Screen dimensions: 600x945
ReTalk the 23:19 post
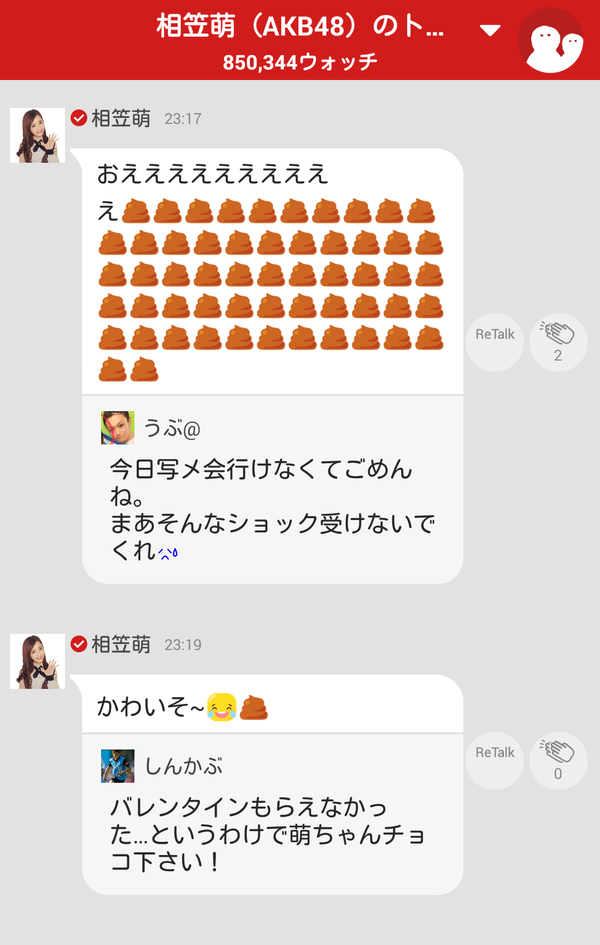coord(495,761)
